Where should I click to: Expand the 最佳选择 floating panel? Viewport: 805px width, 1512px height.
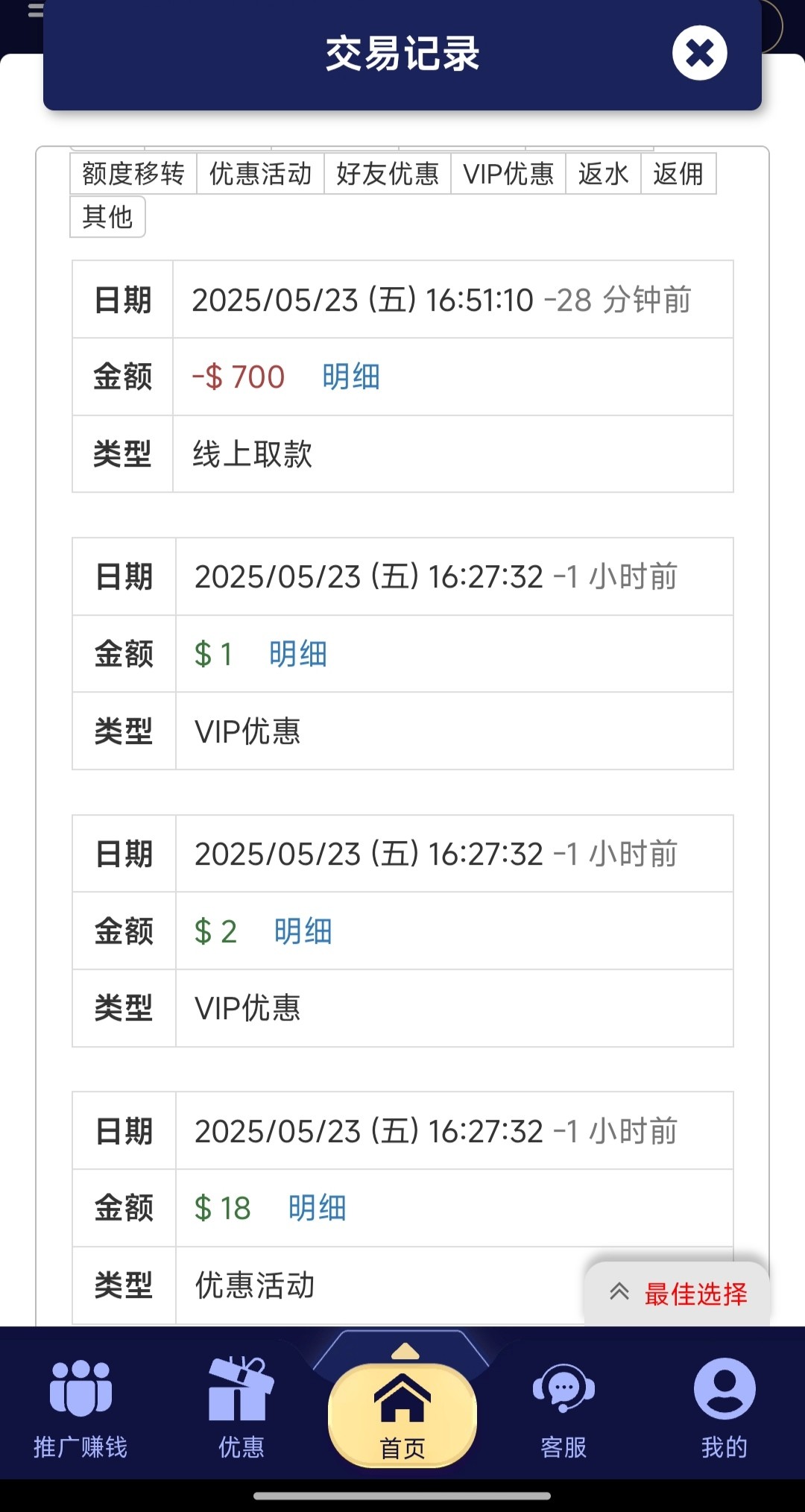pyautogui.click(x=678, y=1294)
